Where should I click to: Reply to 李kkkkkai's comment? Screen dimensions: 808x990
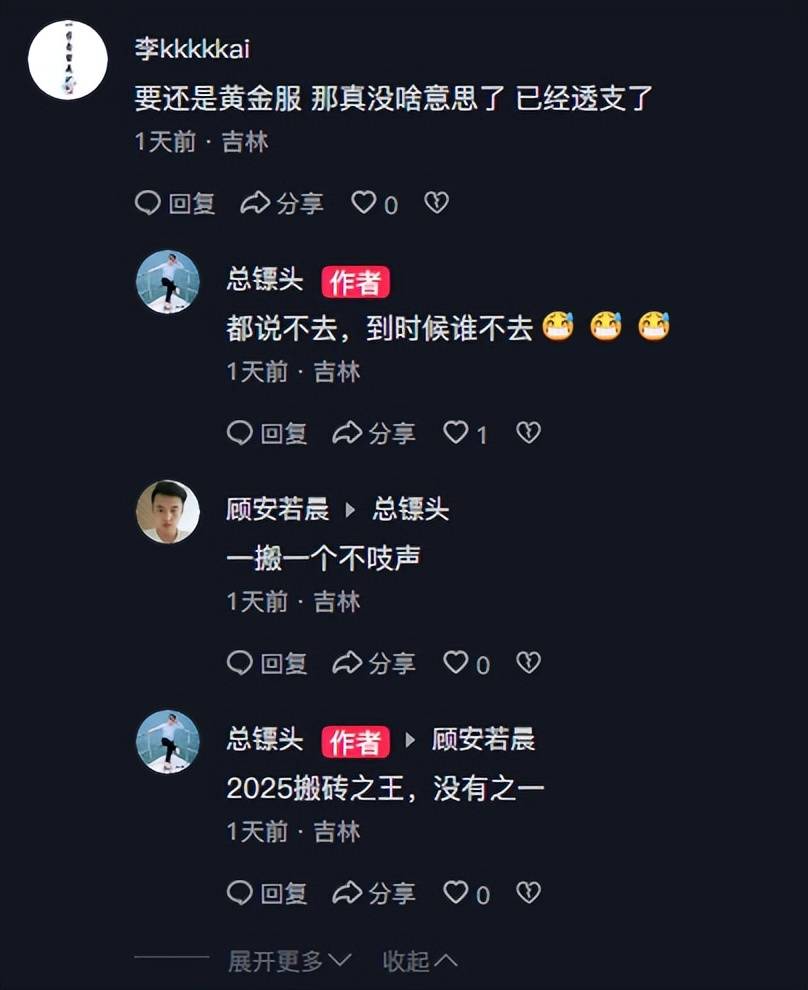coord(175,203)
